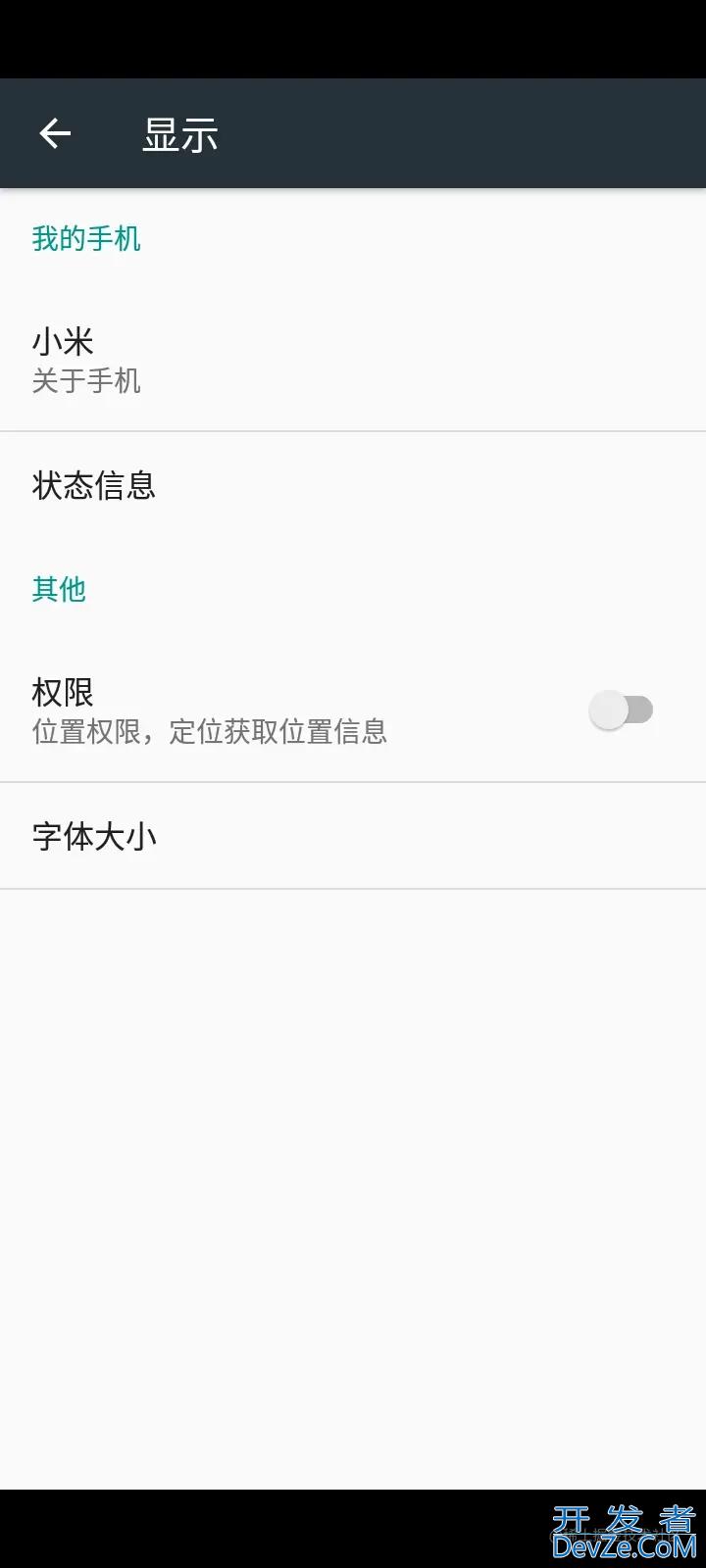Open 状态信息
The width and height of the screenshot is (706, 1568).
click(x=353, y=485)
